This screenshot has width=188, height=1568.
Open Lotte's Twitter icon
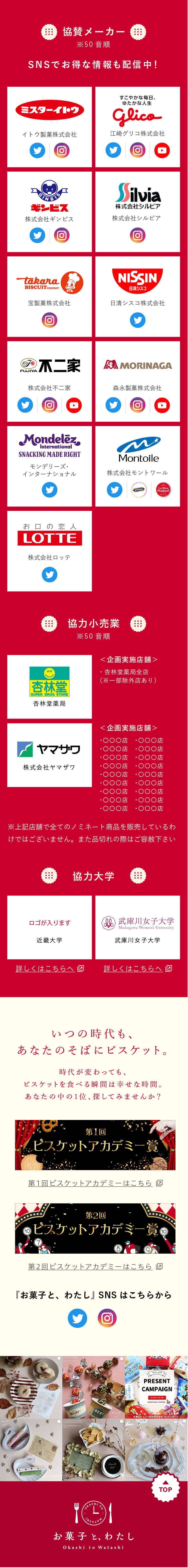point(49,574)
